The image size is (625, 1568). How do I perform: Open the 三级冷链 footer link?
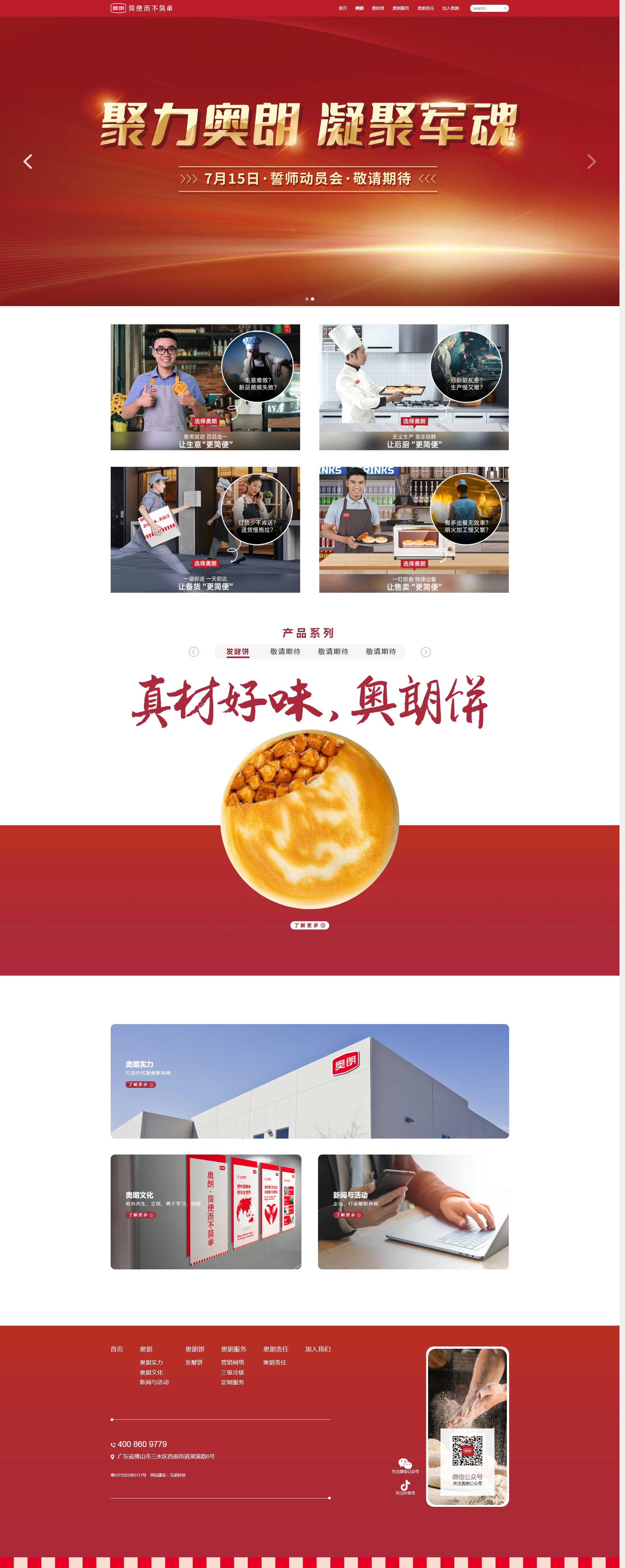tap(232, 1372)
